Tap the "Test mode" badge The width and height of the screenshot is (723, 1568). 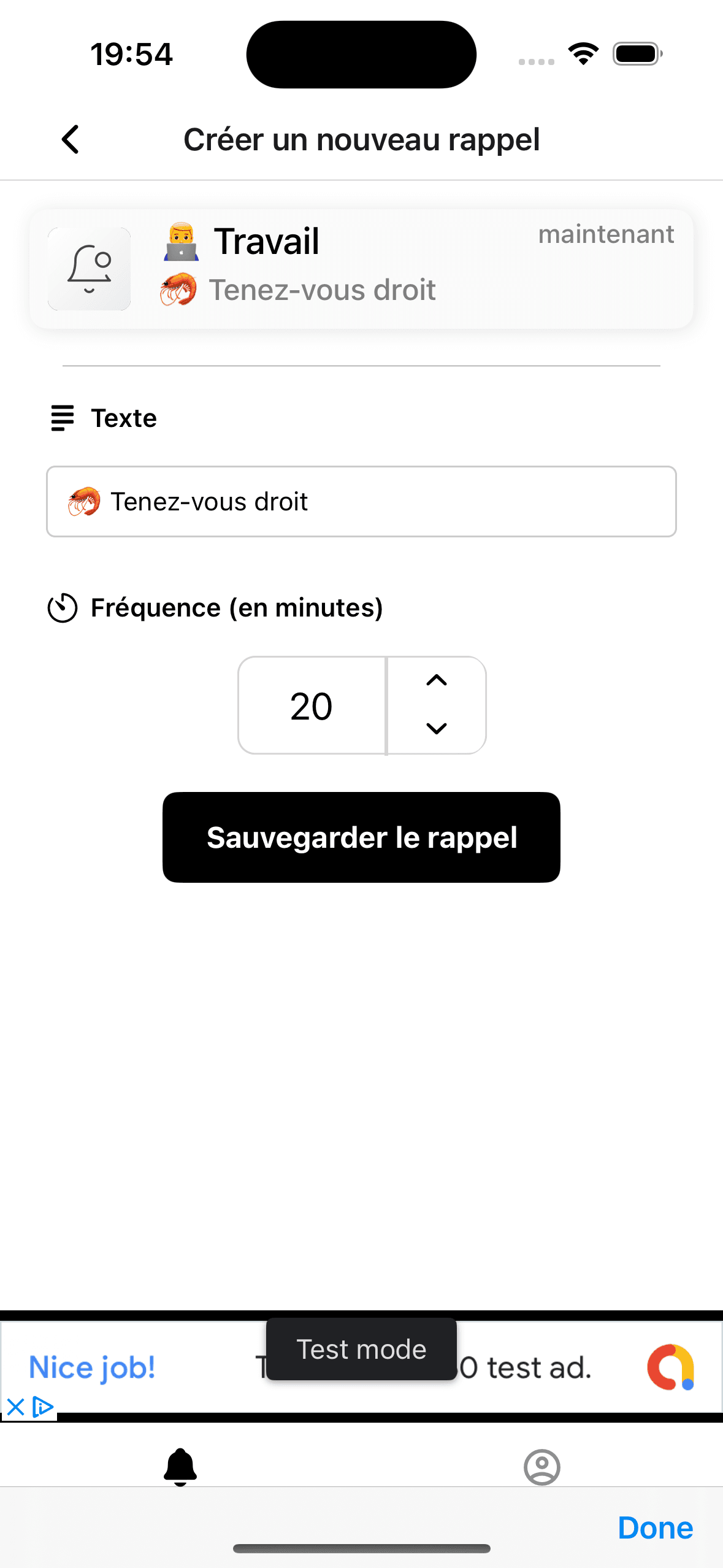coord(361,1349)
